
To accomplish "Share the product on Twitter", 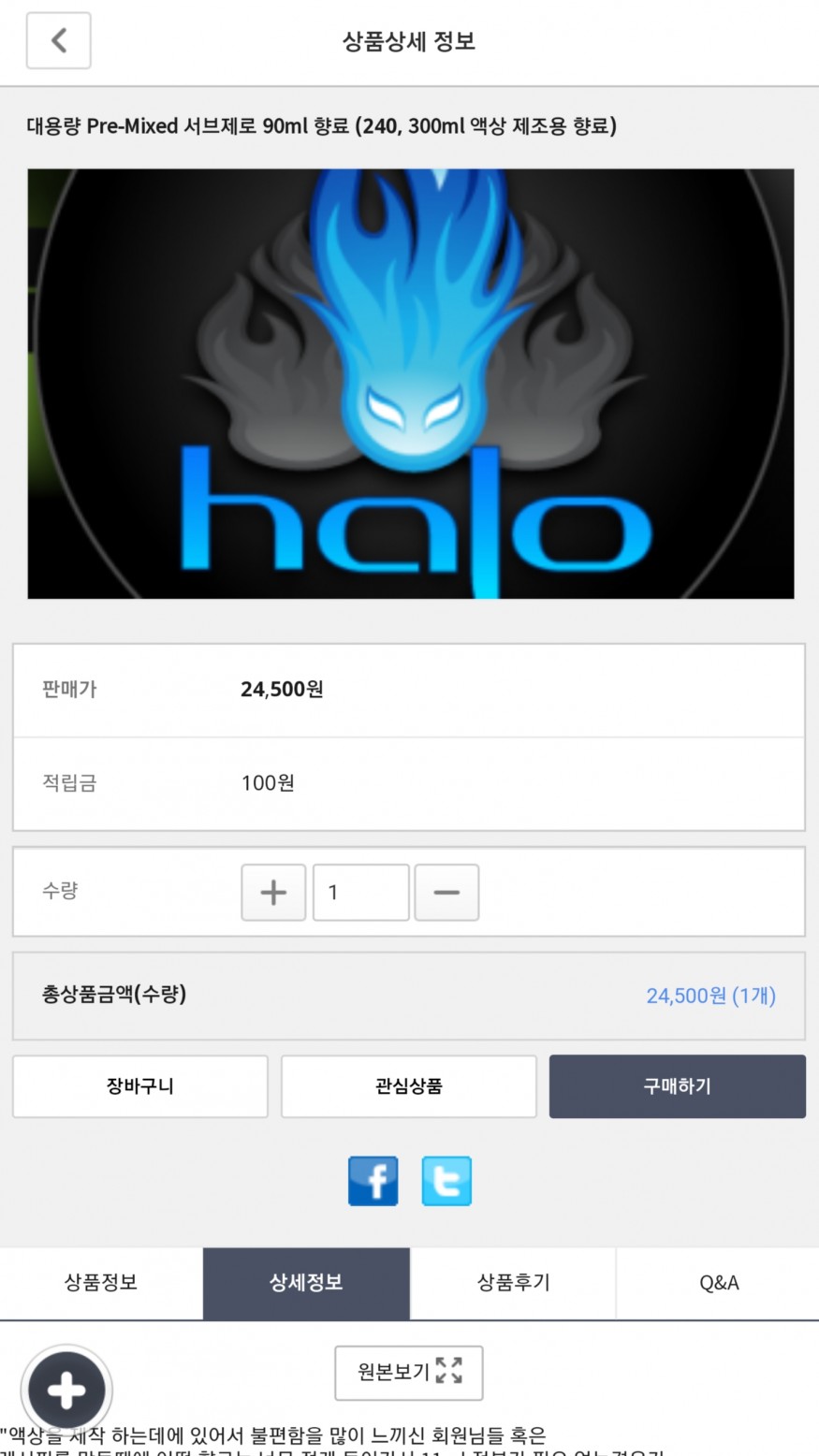I will tap(446, 1181).
